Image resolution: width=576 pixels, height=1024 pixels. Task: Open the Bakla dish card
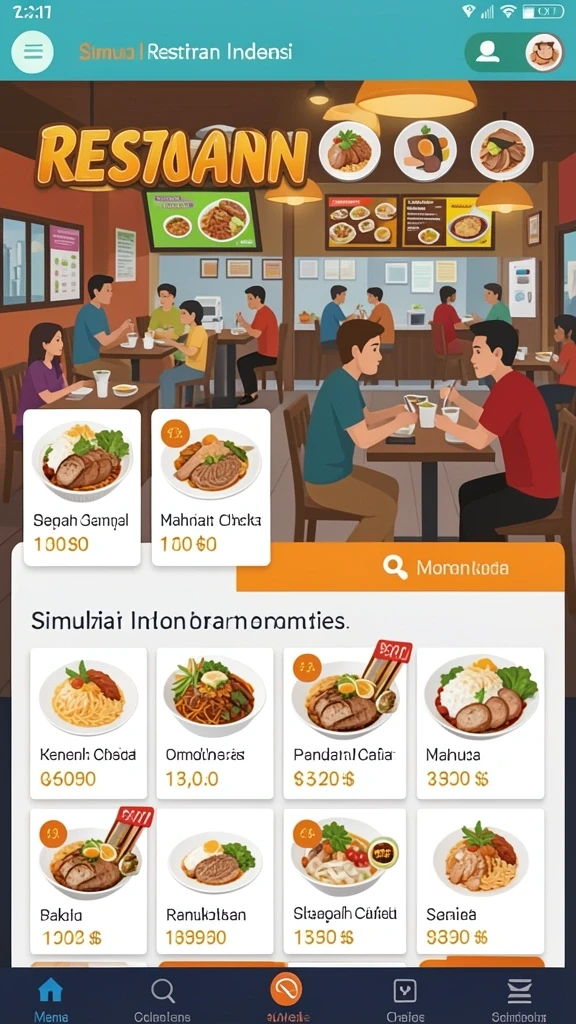tap(88, 882)
